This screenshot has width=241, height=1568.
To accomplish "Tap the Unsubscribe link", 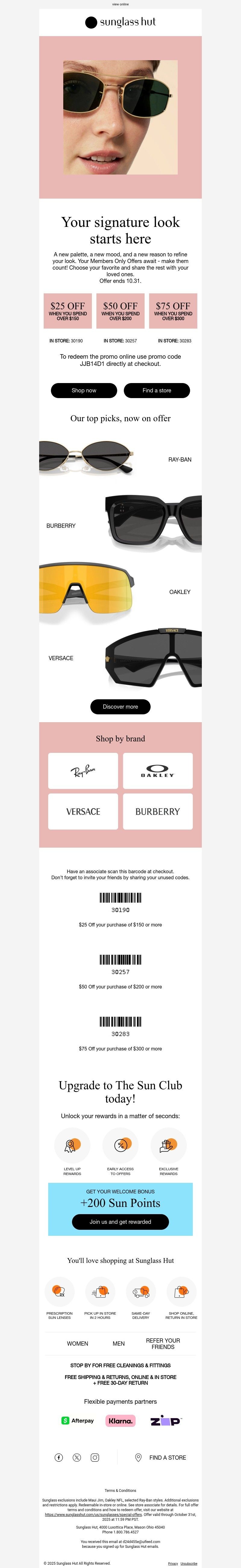I will (189, 1563).
